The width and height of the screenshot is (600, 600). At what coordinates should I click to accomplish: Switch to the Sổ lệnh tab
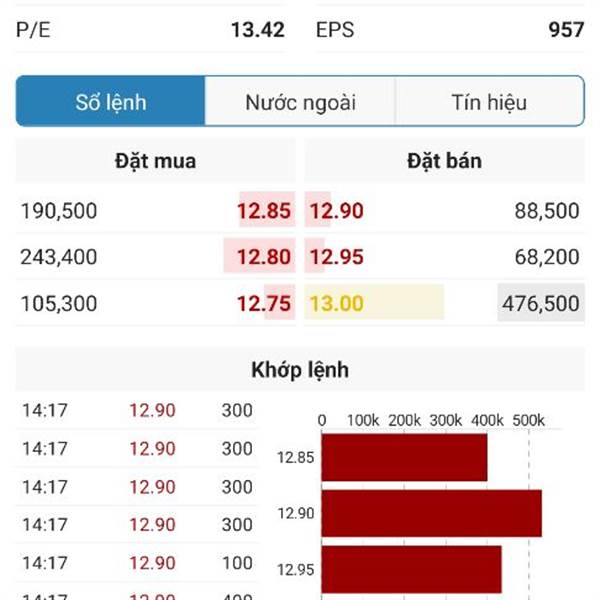point(111,102)
